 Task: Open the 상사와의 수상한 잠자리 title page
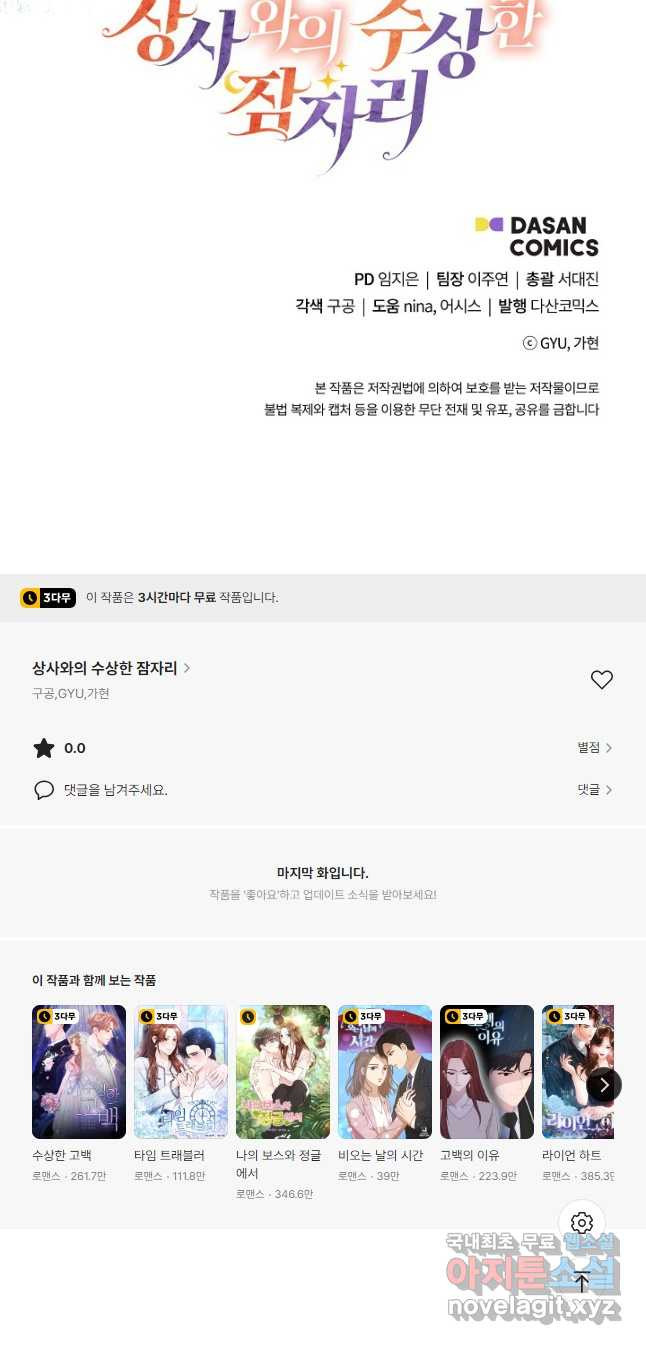click(111, 668)
